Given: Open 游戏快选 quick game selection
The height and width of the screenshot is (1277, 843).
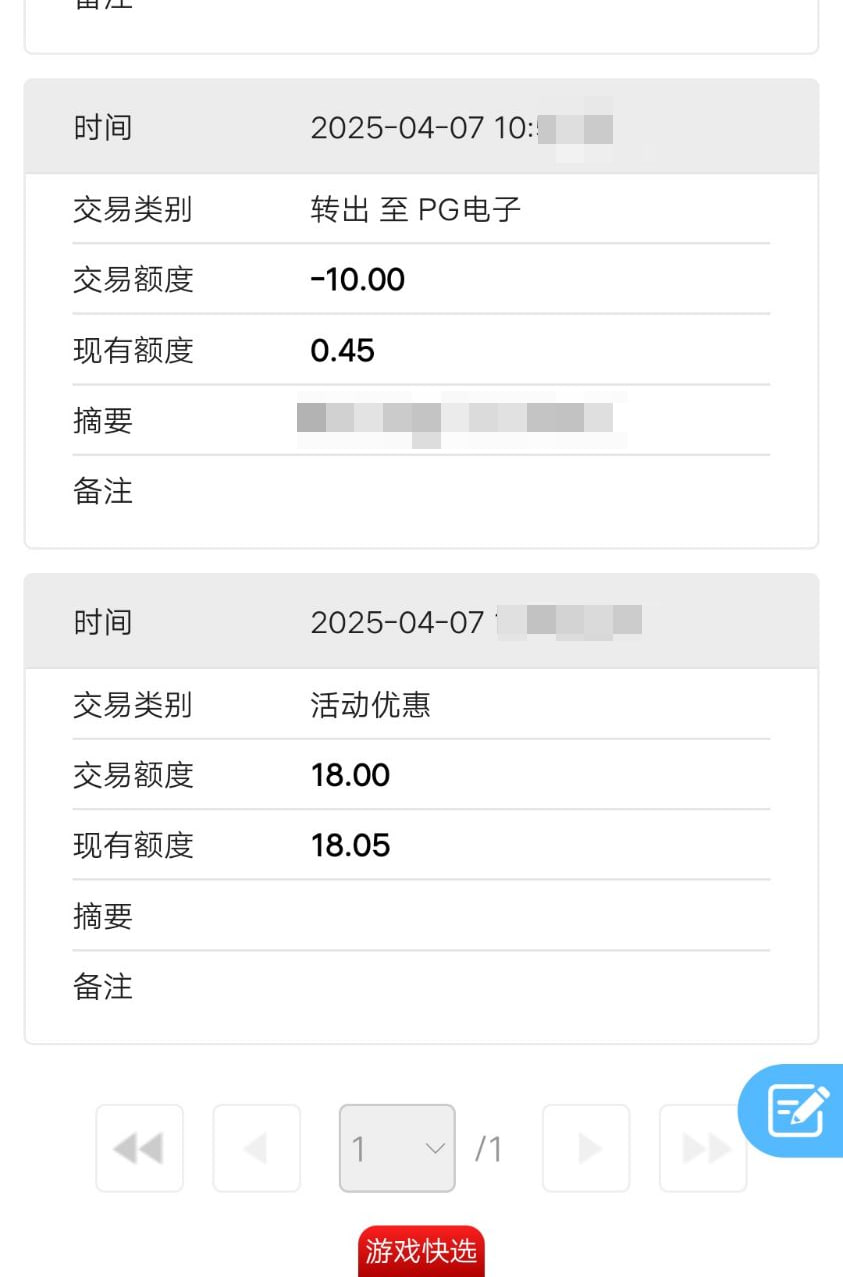Looking at the screenshot, I should click(421, 1251).
